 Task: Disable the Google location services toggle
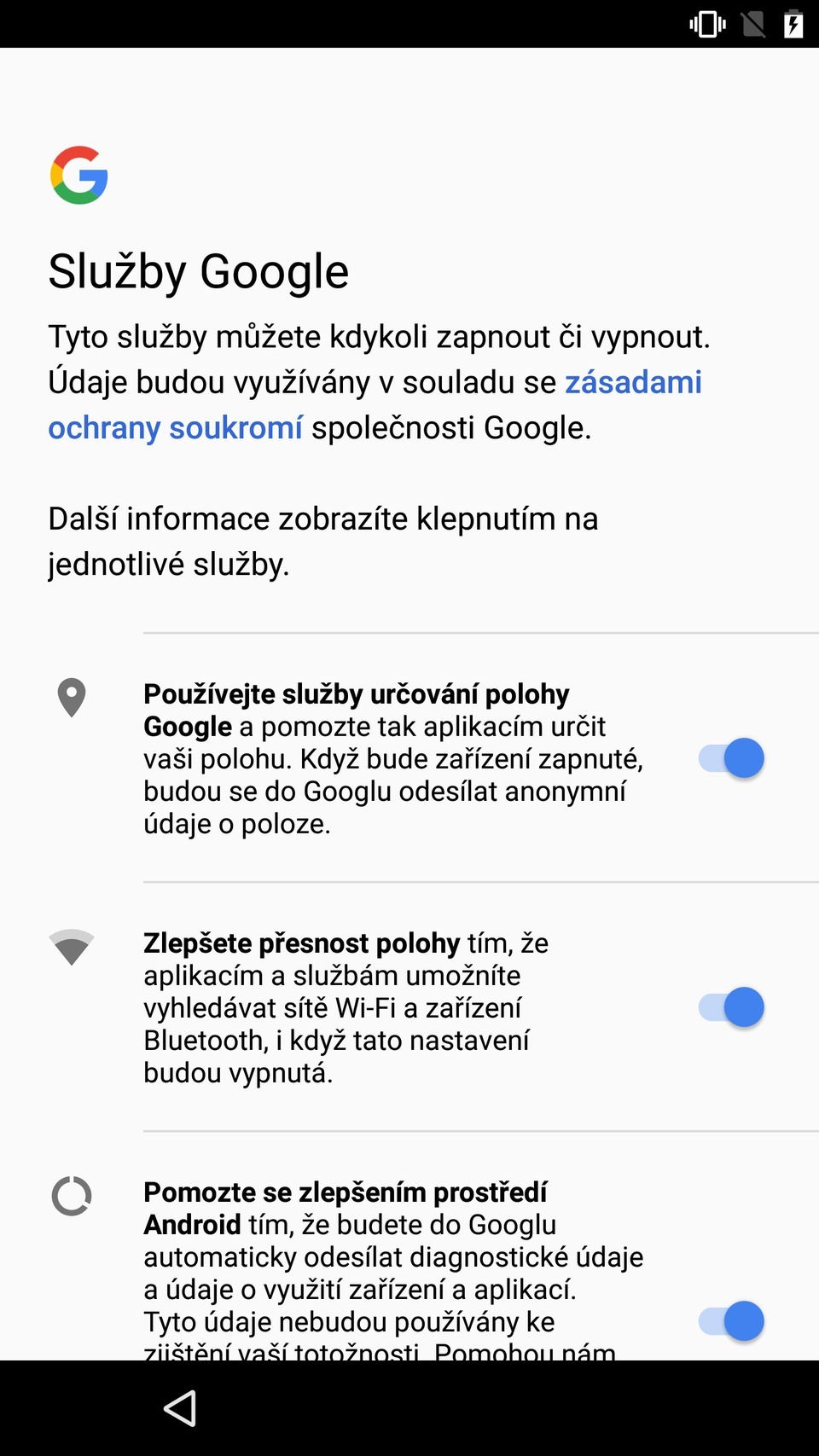pos(730,757)
